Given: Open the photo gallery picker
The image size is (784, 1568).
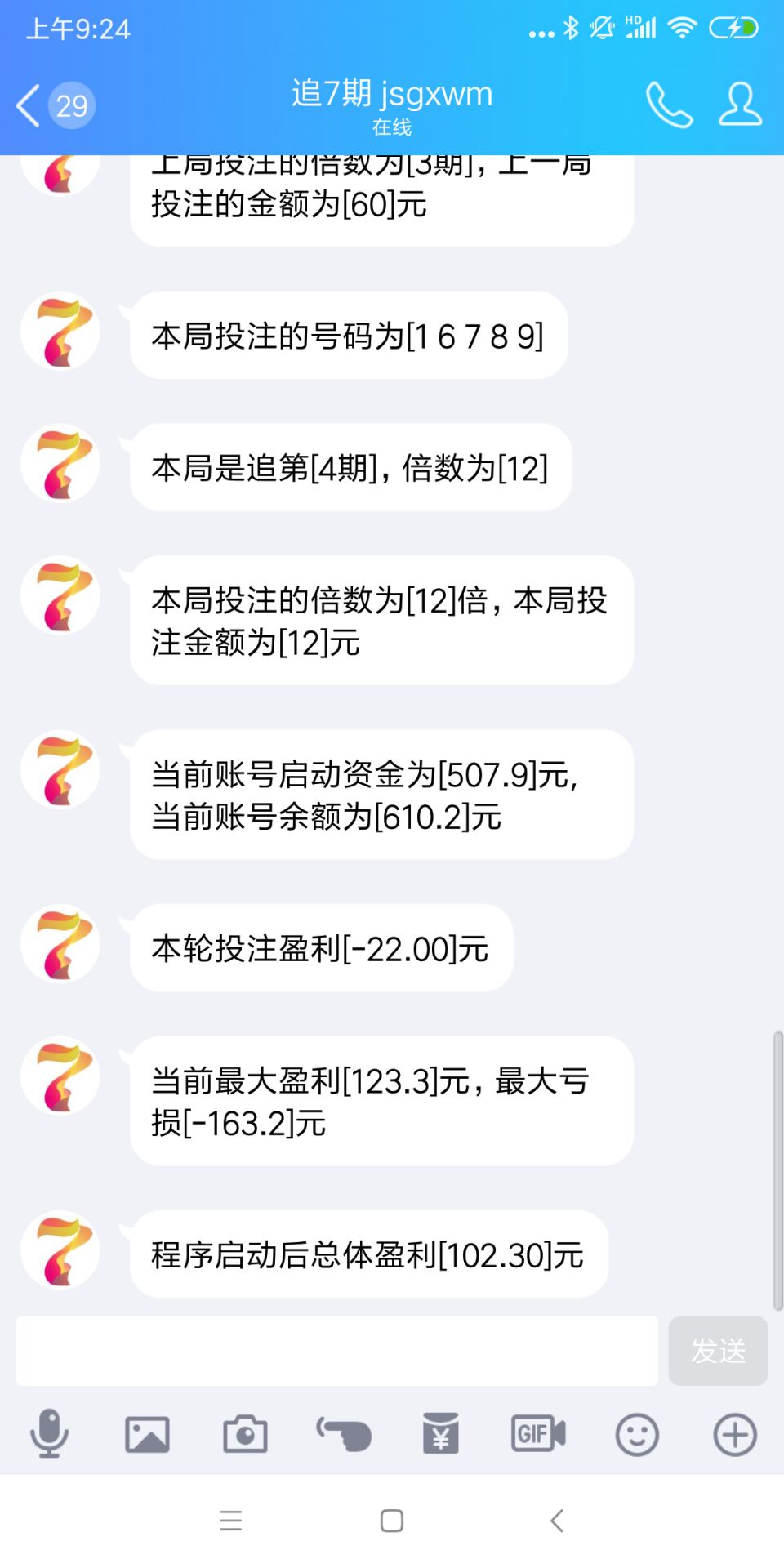Looking at the screenshot, I should (147, 1434).
